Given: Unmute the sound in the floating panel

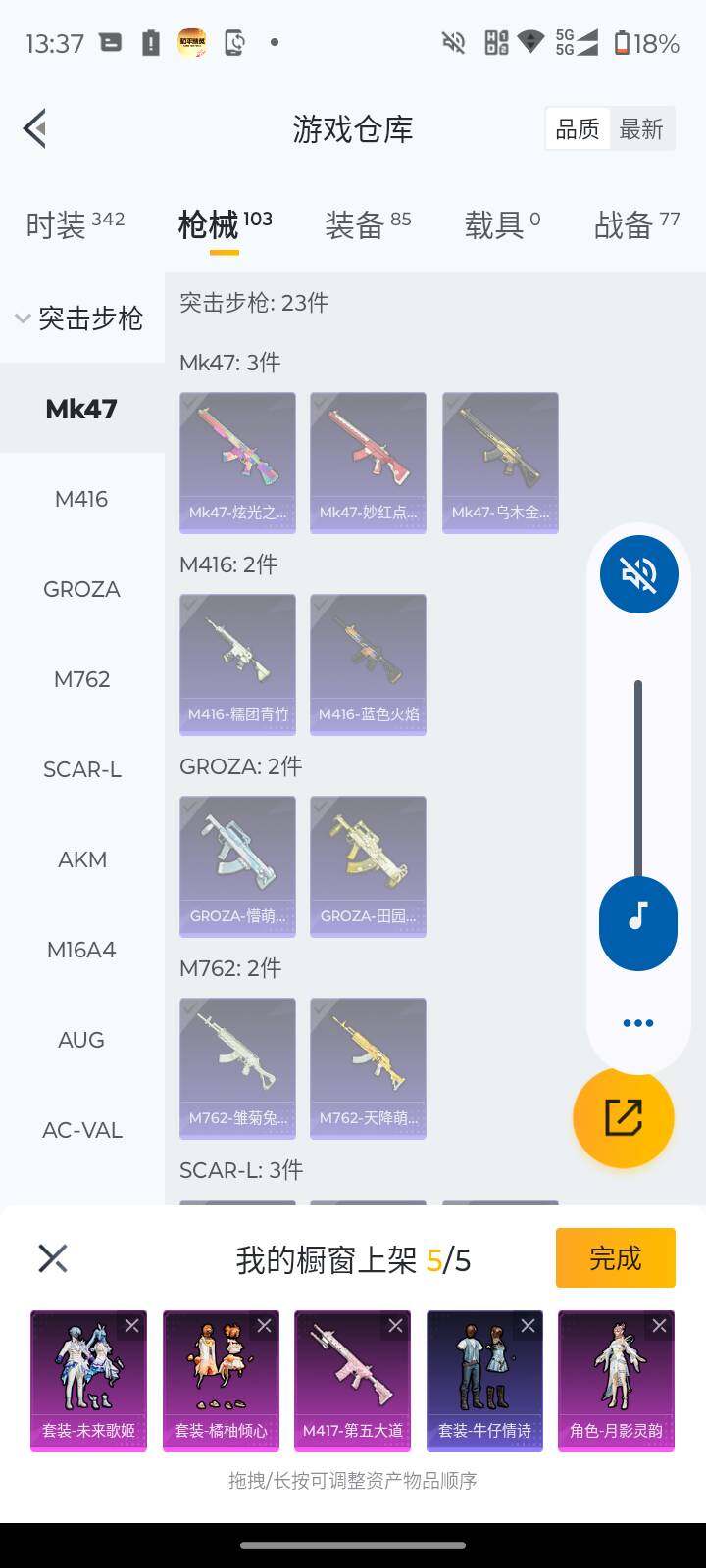Looking at the screenshot, I should click(638, 574).
